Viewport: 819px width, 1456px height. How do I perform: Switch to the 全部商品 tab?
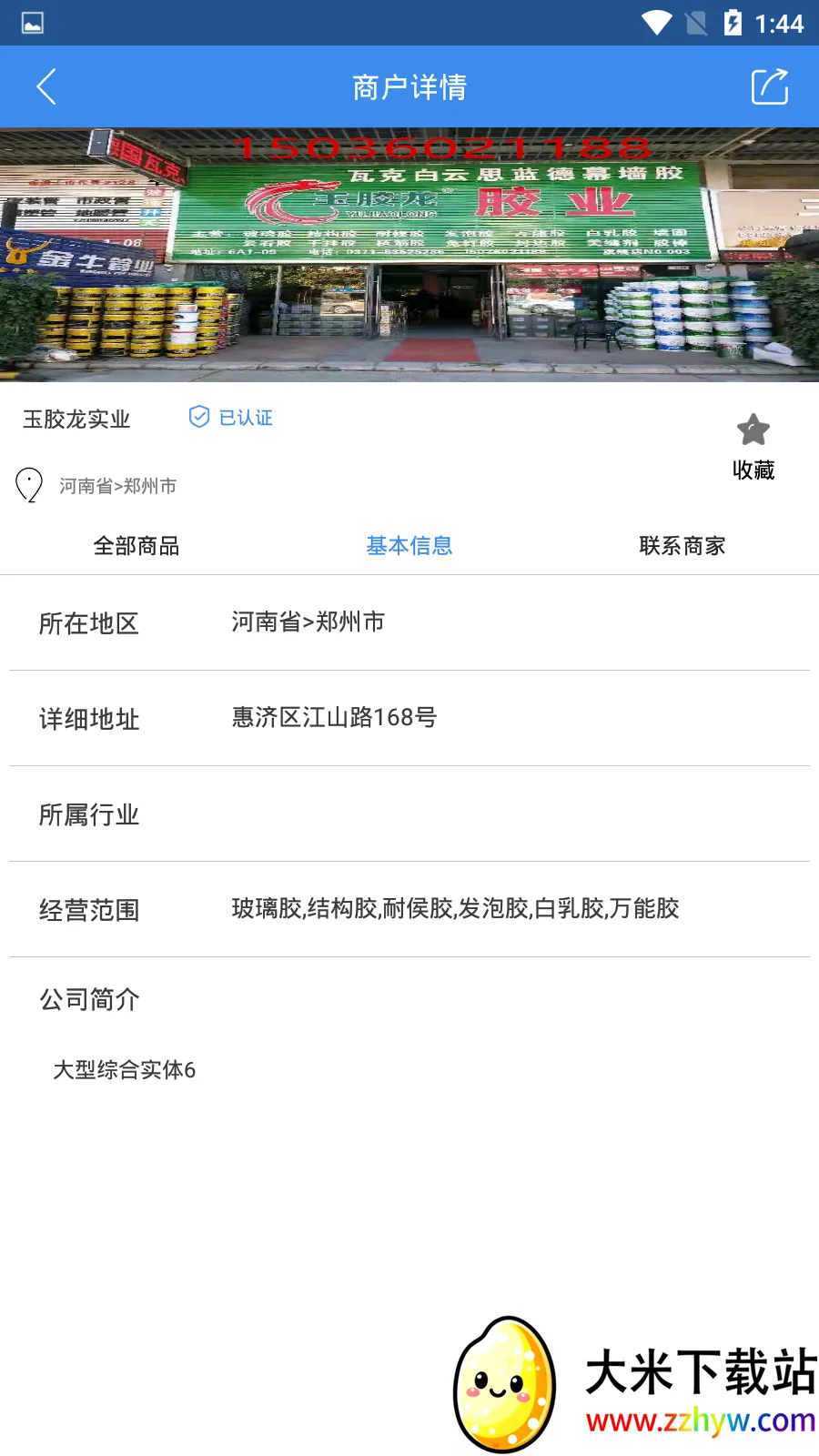136,546
